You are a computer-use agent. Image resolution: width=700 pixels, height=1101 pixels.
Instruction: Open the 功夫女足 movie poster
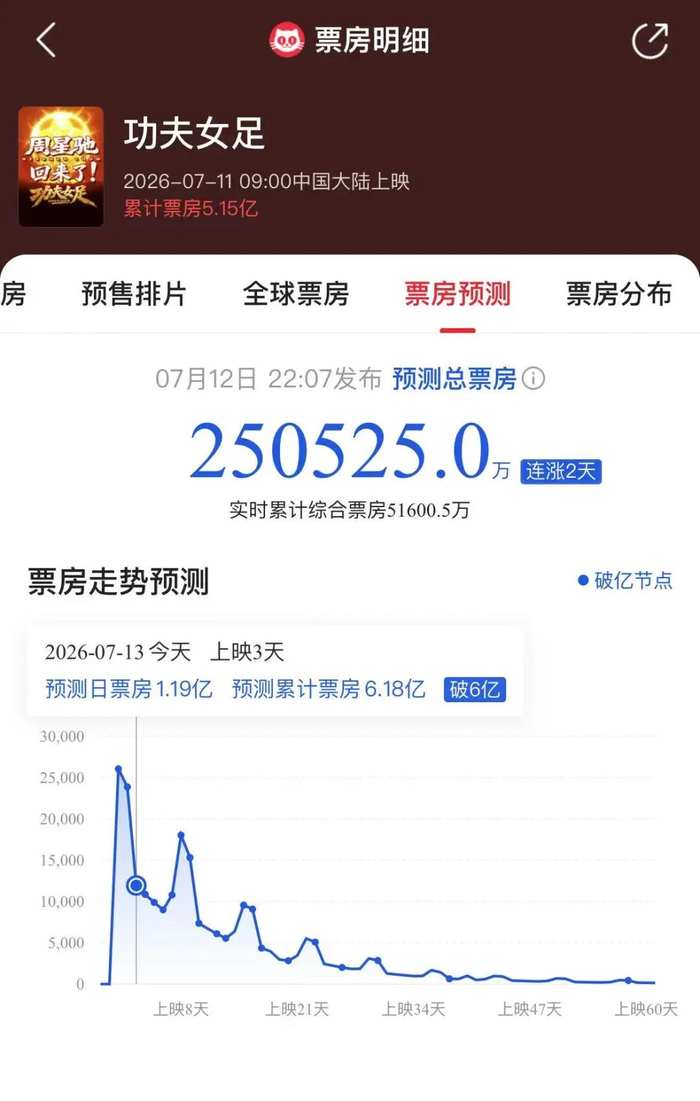(x=61, y=166)
